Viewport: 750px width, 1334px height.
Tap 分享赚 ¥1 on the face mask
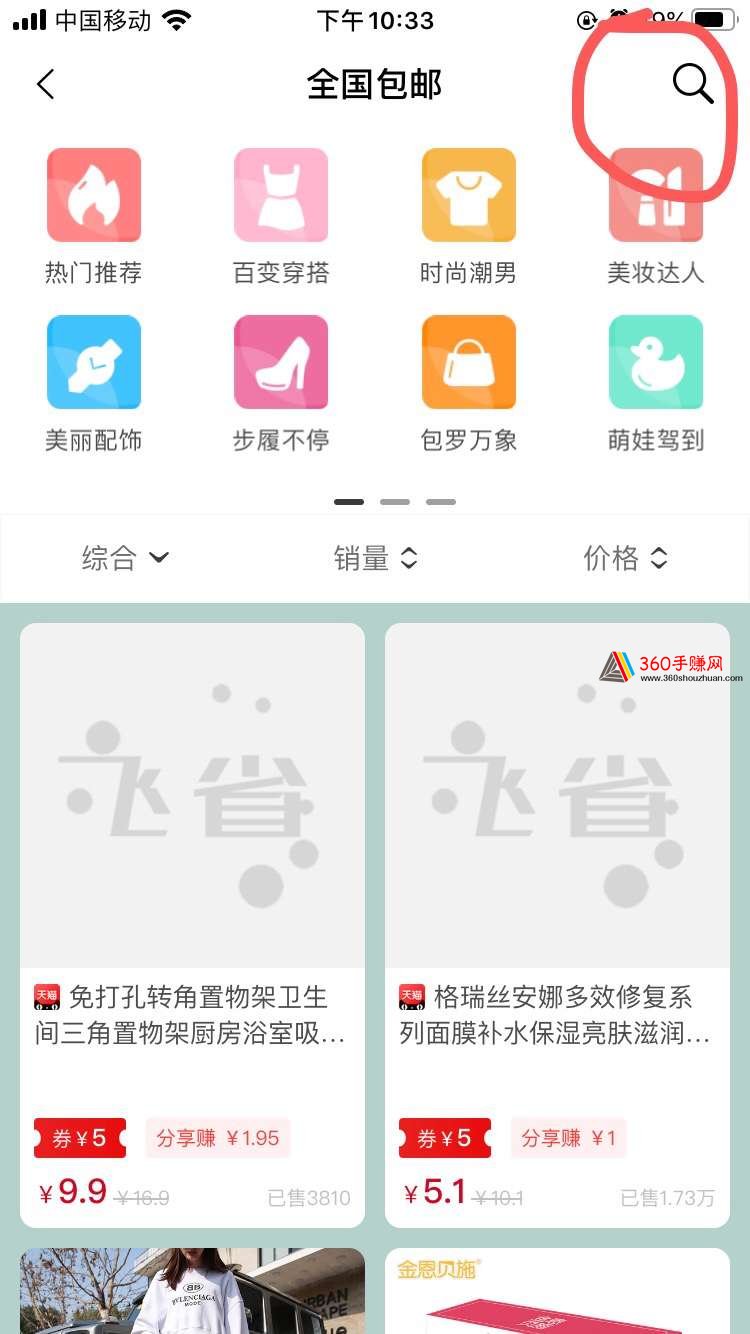569,1138
